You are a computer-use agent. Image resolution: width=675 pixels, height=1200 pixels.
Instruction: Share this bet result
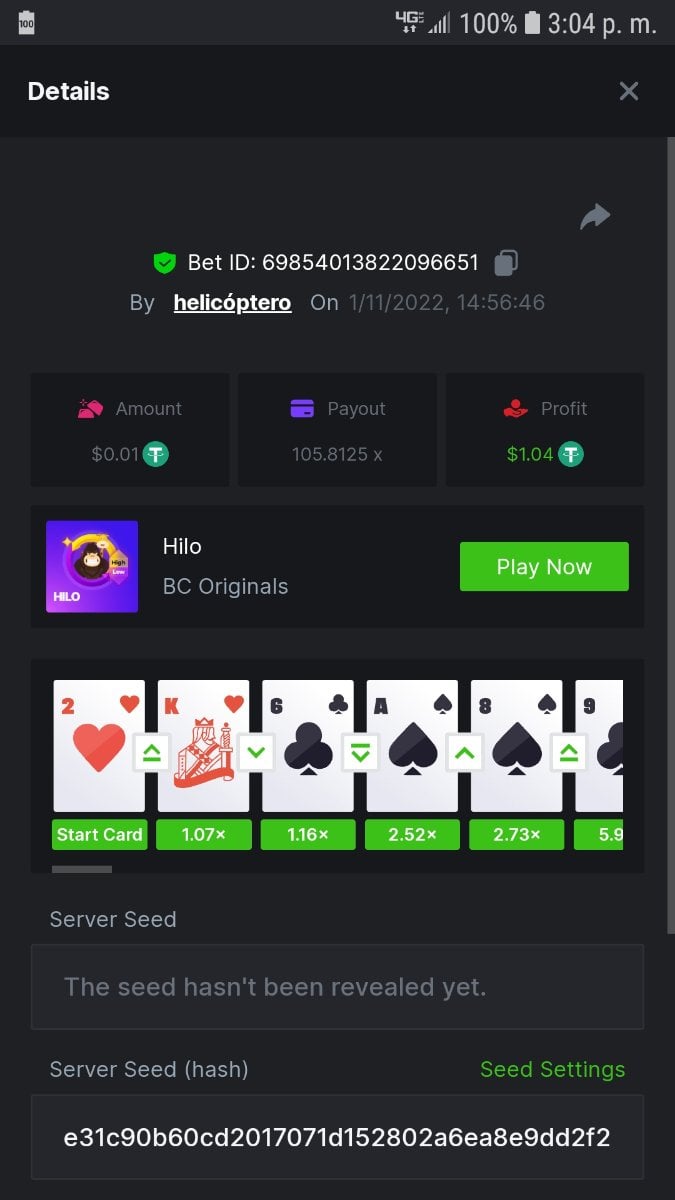click(595, 216)
